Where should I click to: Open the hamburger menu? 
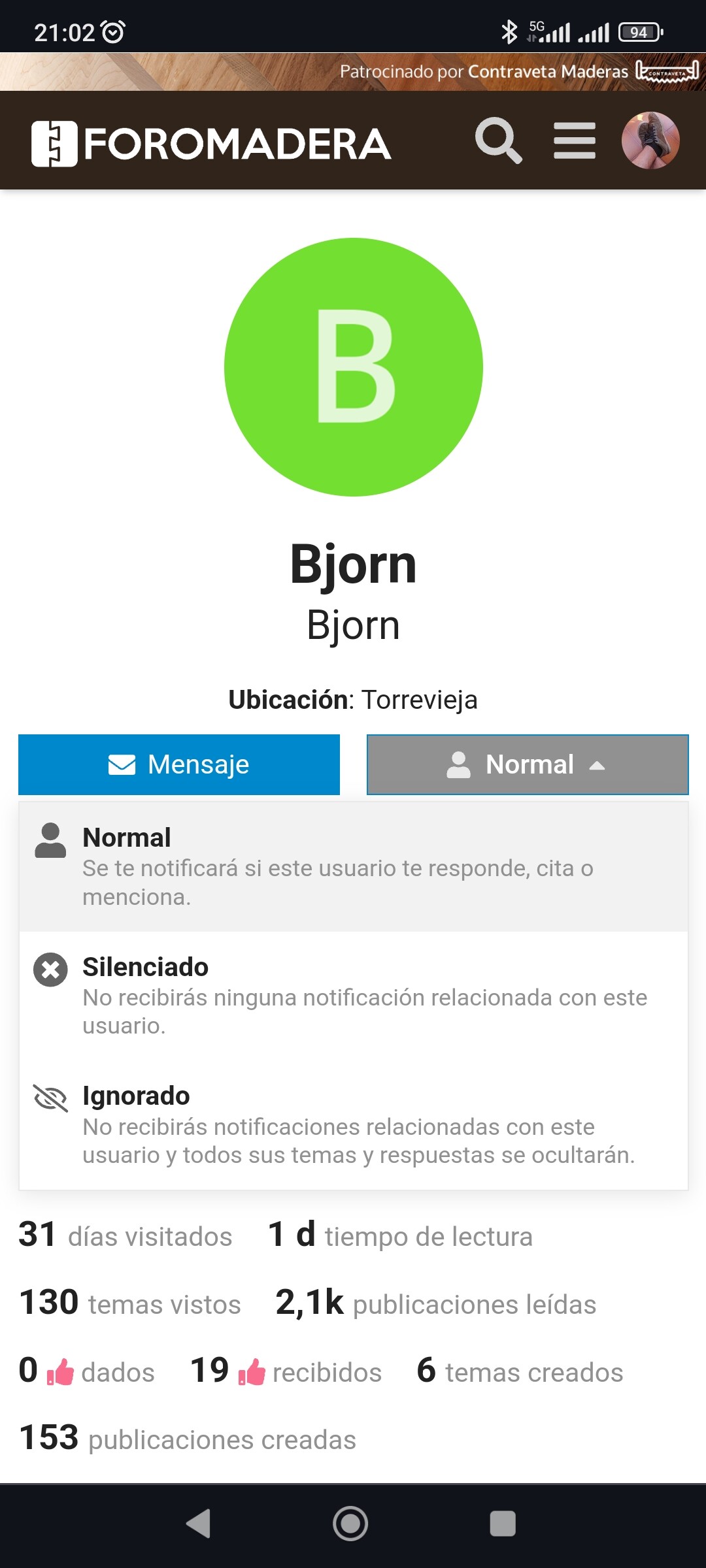pyautogui.click(x=575, y=140)
